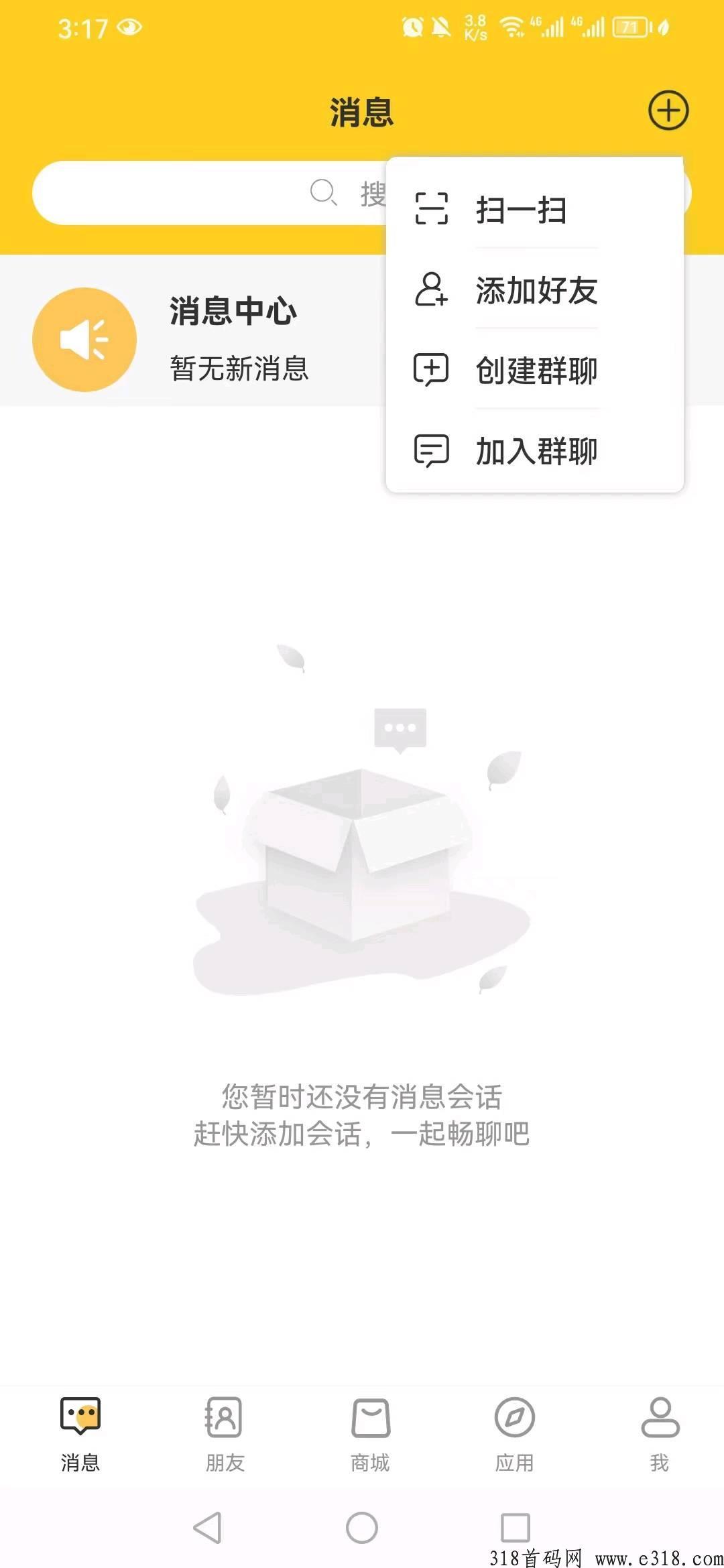The height and width of the screenshot is (1568, 724).
Task: Select 创建群聊 to start a group
Action: (x=535, y=371)
